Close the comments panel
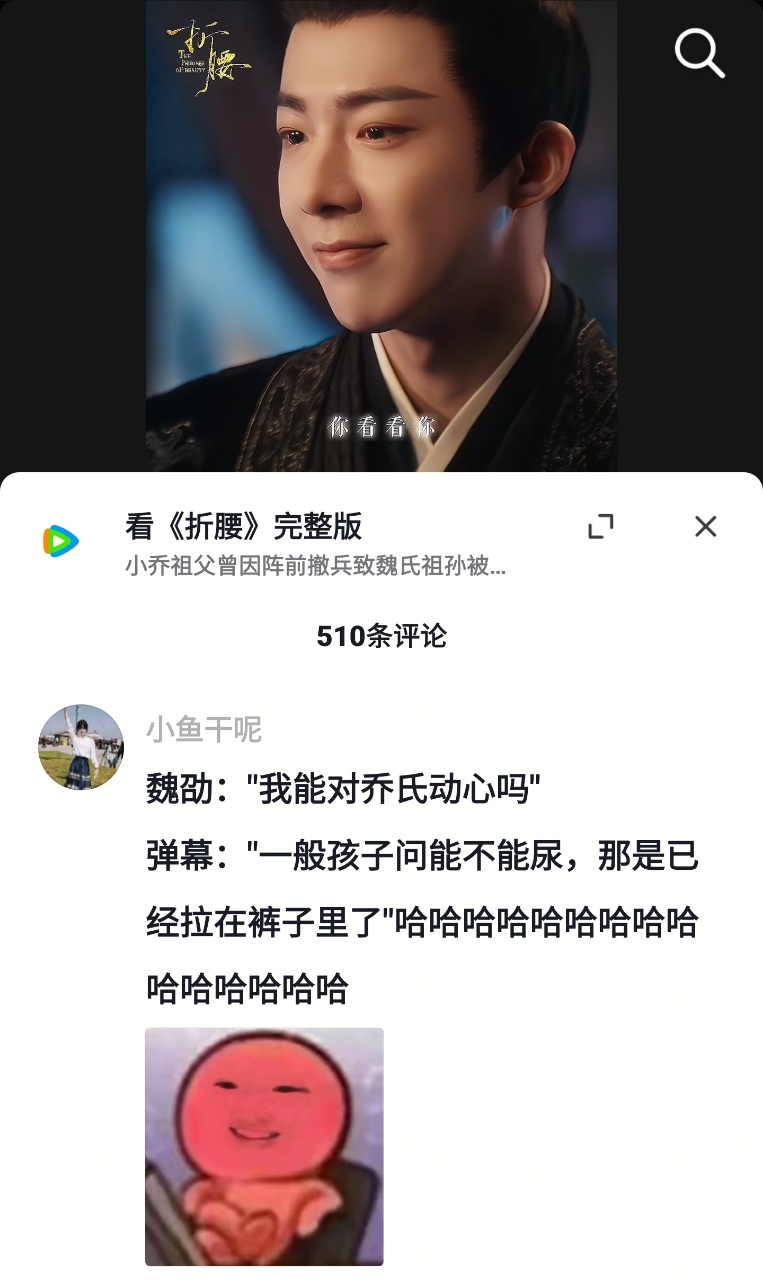 [705, 526]
